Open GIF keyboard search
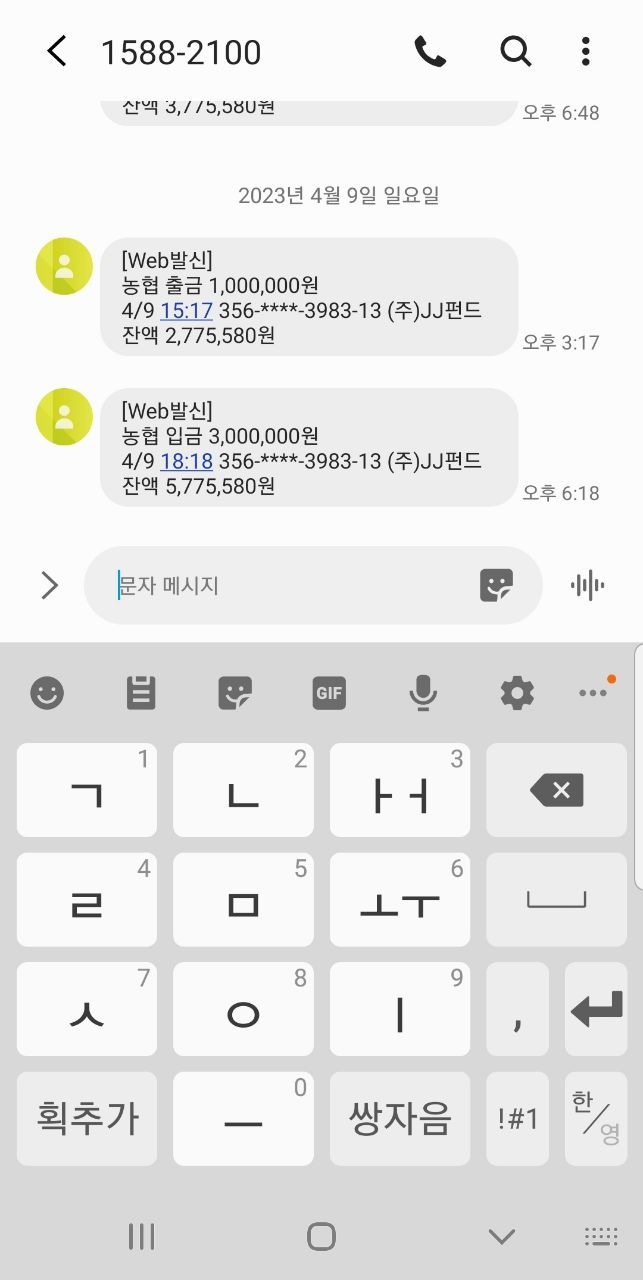 click(329, 692)
